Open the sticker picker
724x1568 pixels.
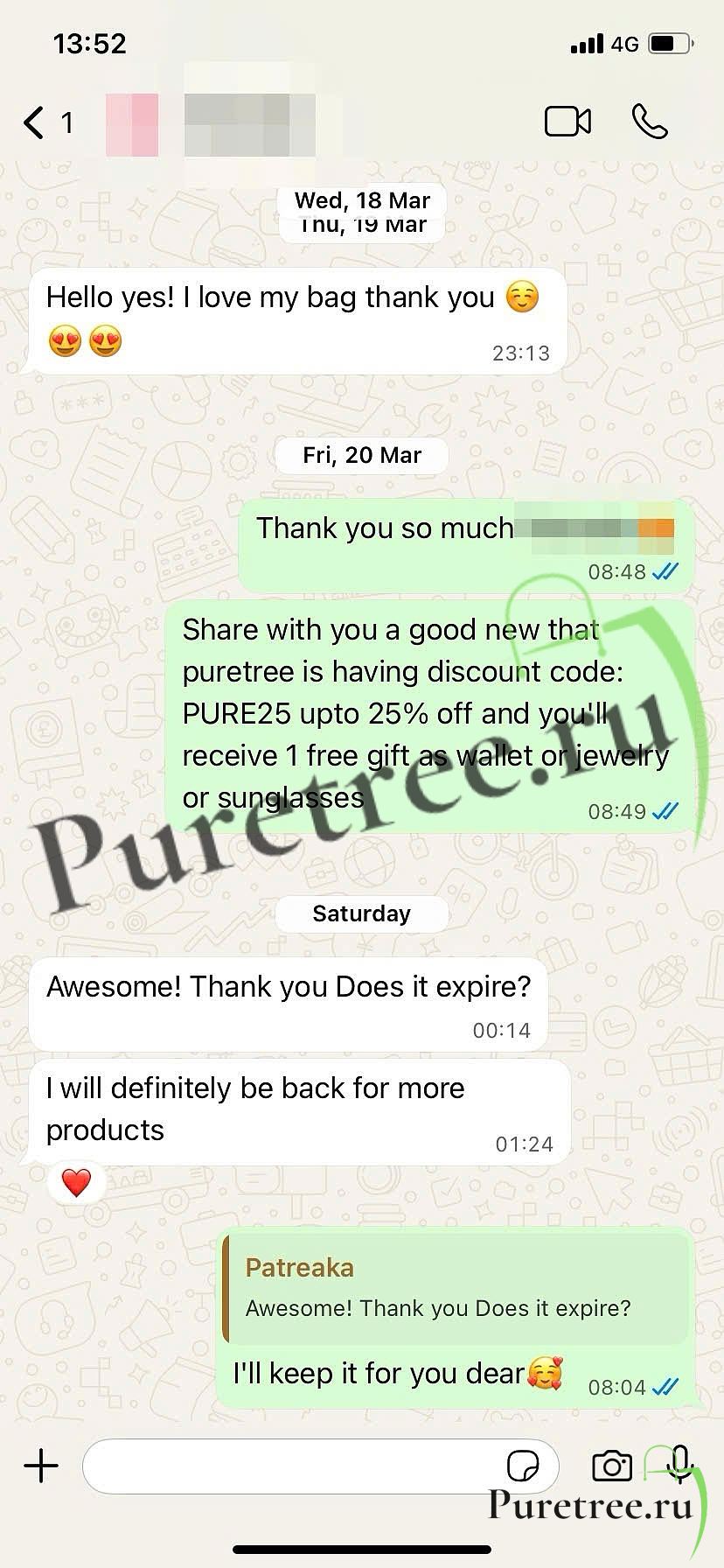[x=523, y=1466]
